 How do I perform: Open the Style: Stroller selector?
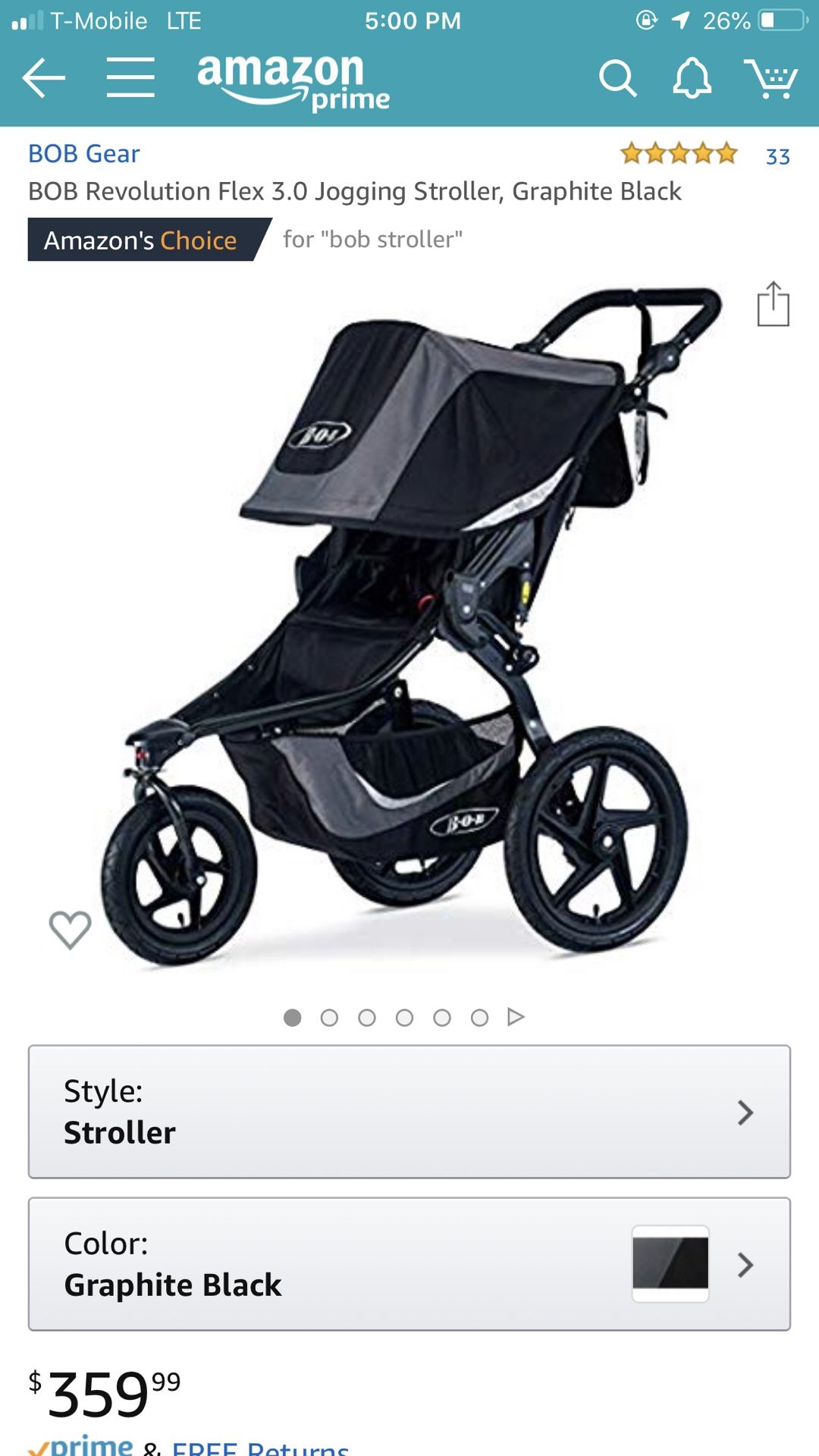[409, 1112]
